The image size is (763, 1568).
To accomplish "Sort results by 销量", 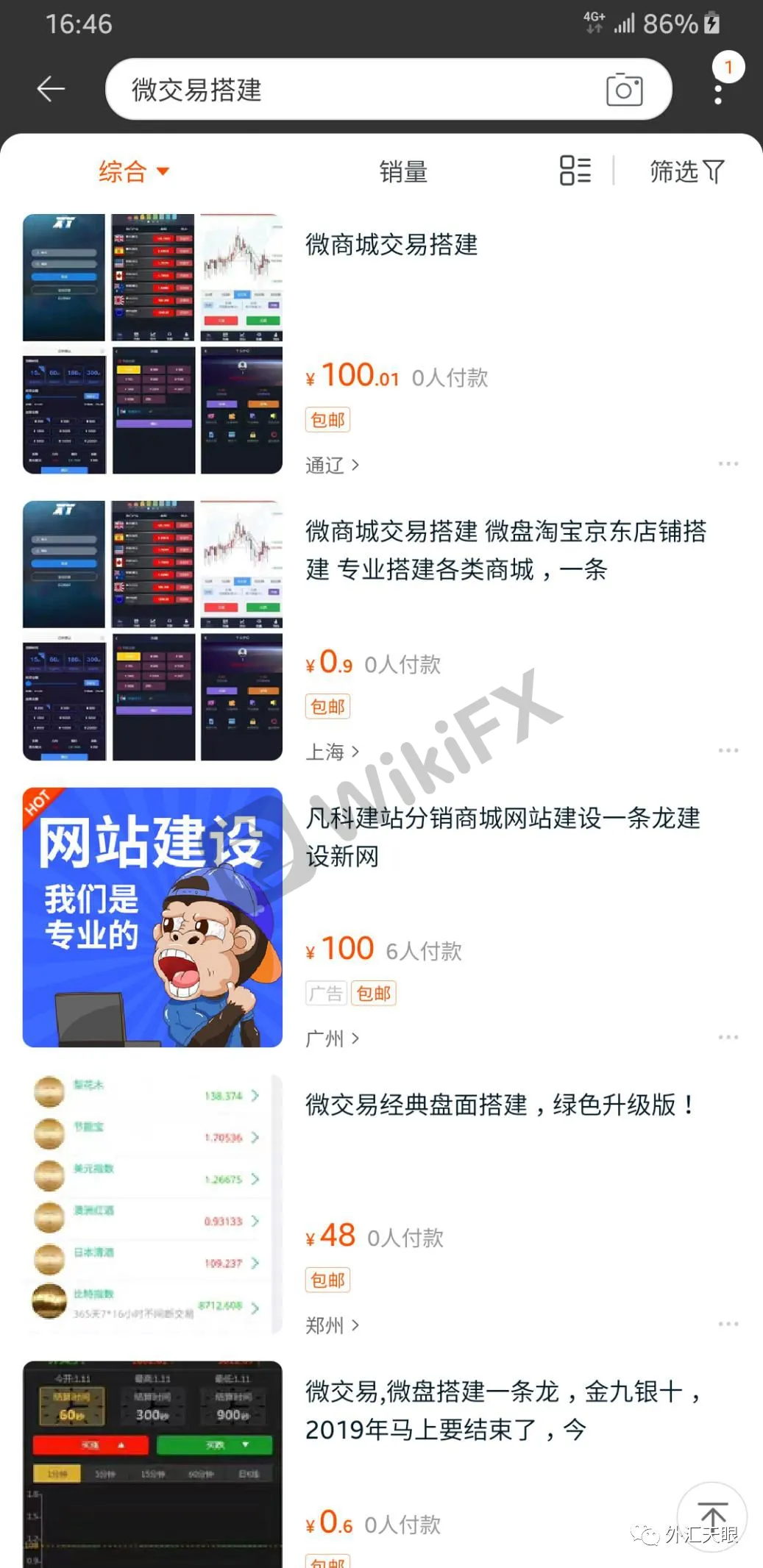I will 402,172.
